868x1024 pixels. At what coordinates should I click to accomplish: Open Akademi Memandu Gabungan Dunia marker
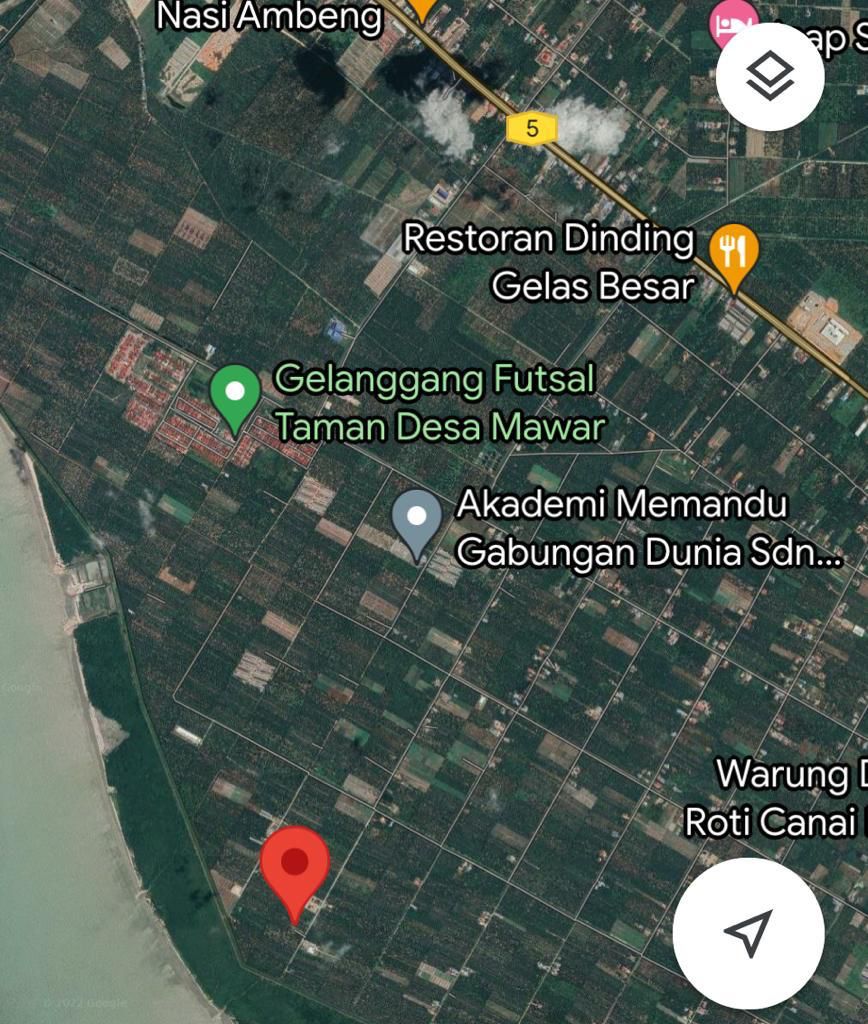(417, 520)
